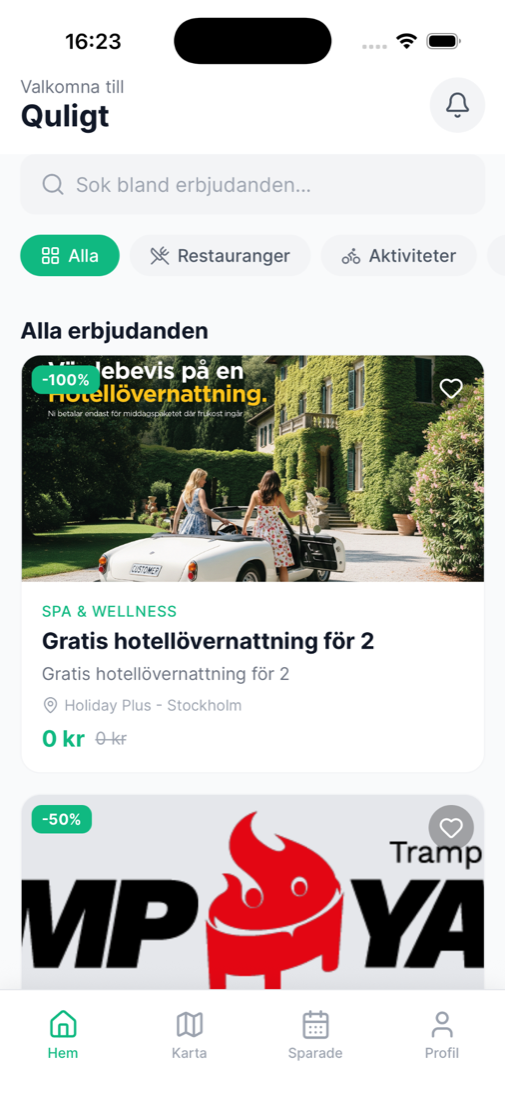
Task: Switch to the Karta tab
Action: tap(189, 1035)
